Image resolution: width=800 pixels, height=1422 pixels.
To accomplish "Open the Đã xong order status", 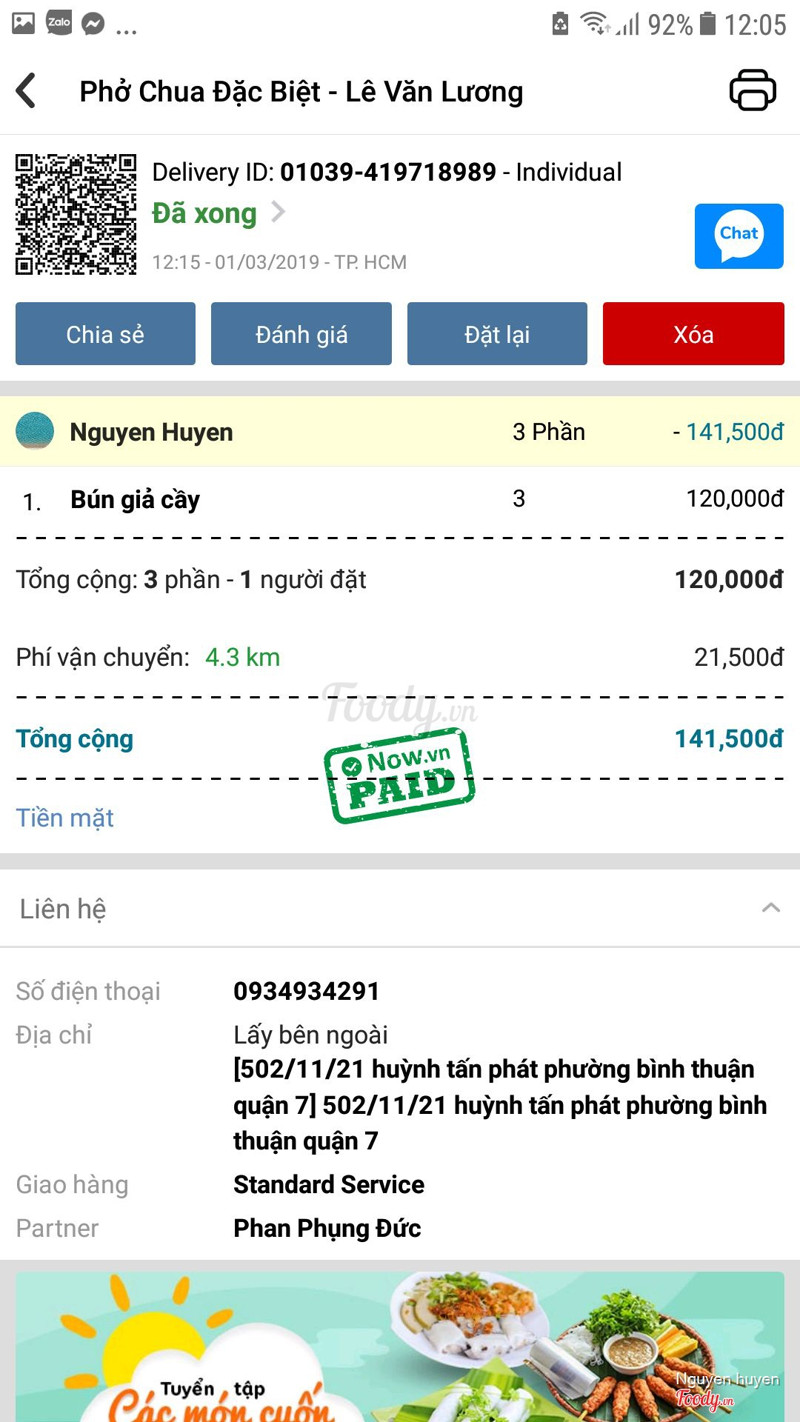I will [218, 213].
